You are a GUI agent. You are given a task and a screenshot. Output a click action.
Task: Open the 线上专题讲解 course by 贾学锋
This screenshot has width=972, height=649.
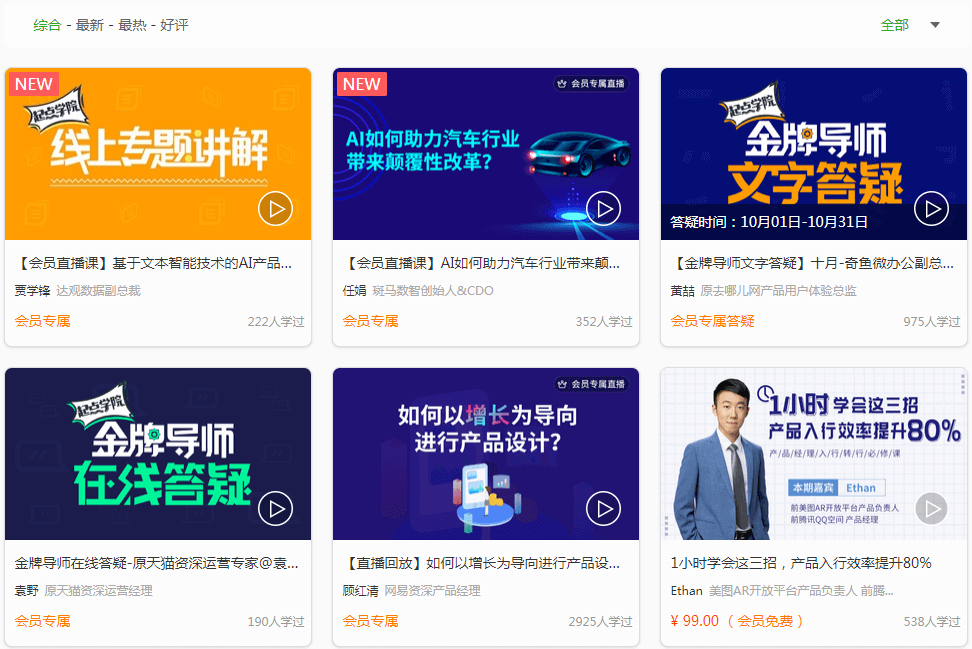(158, 155)
